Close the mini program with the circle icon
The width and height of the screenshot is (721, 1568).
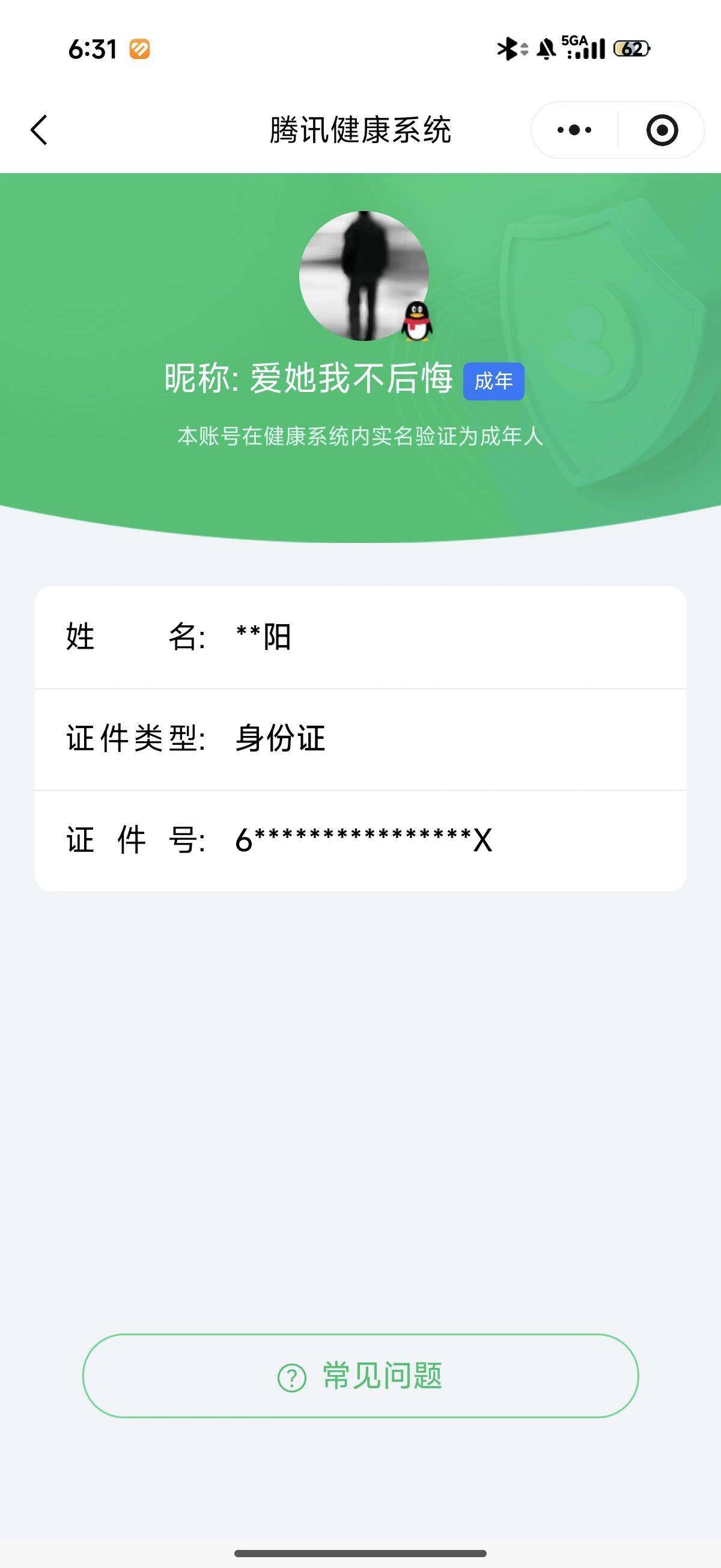[662, 130]
